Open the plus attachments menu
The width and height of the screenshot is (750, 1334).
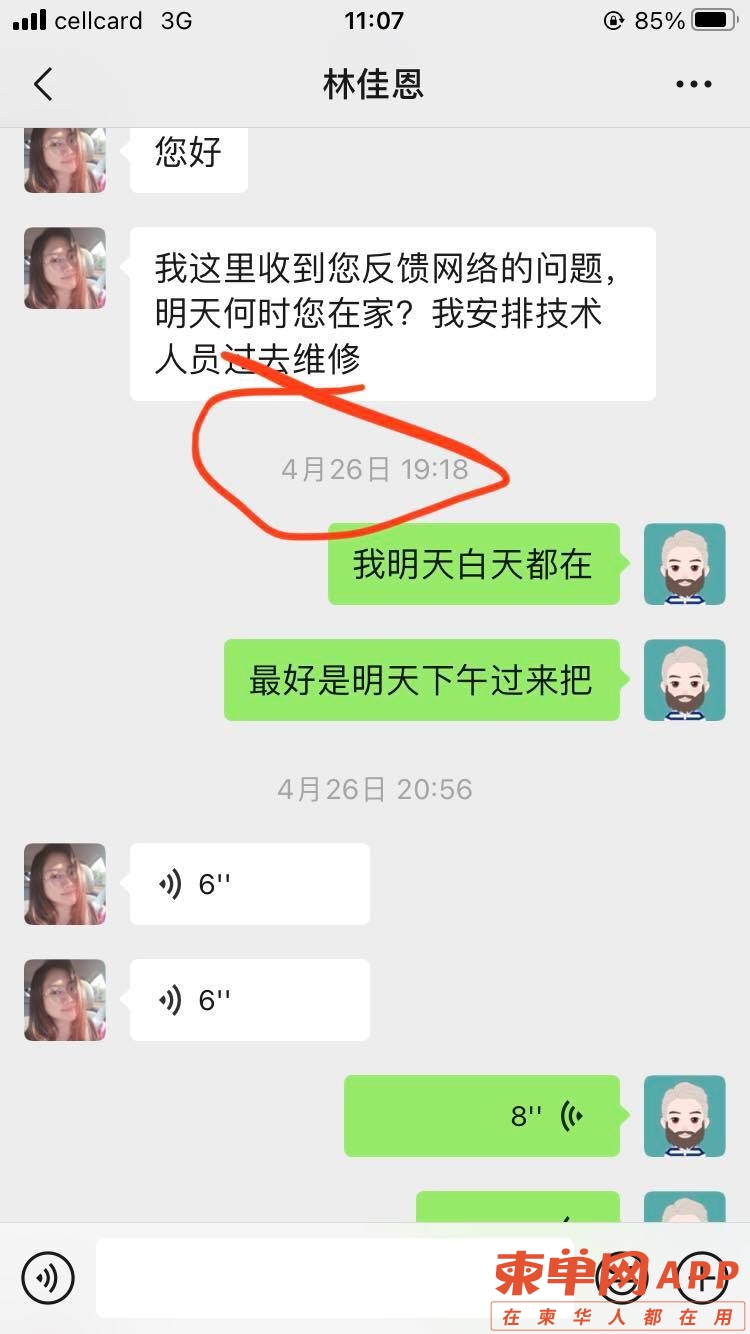702,1277
